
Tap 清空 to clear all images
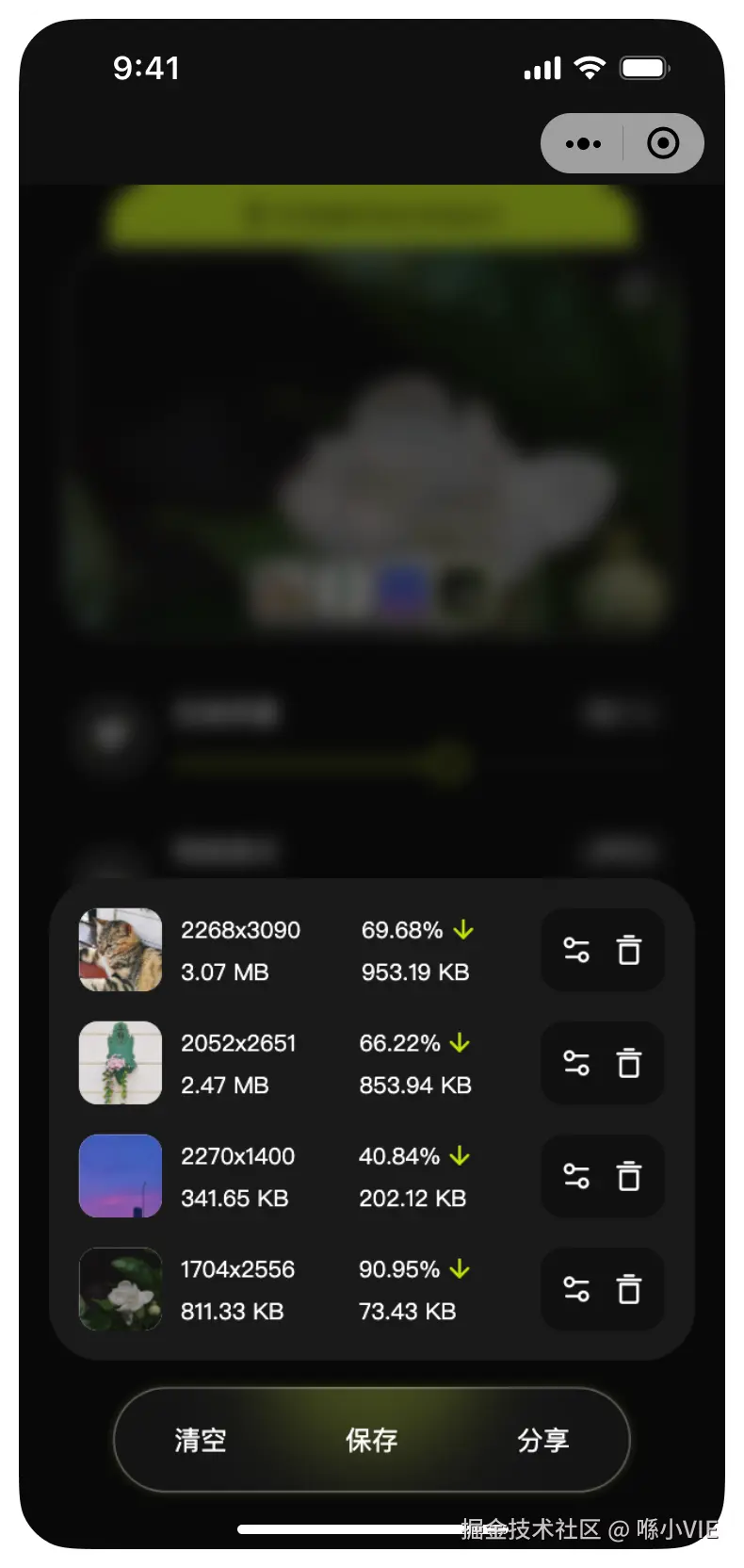(201, 1440)
